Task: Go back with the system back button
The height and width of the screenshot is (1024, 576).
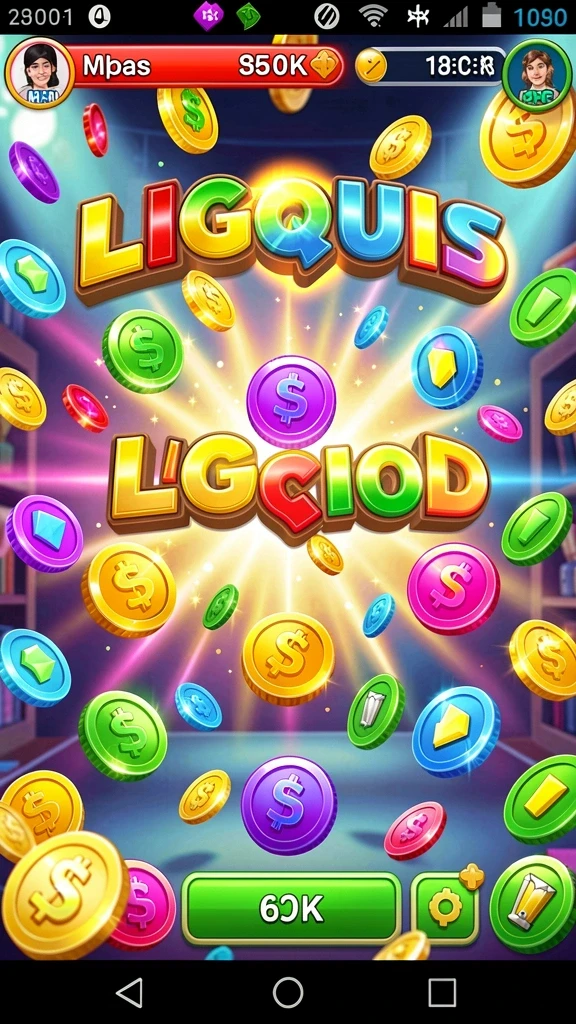Action: (x=129, y=993)
